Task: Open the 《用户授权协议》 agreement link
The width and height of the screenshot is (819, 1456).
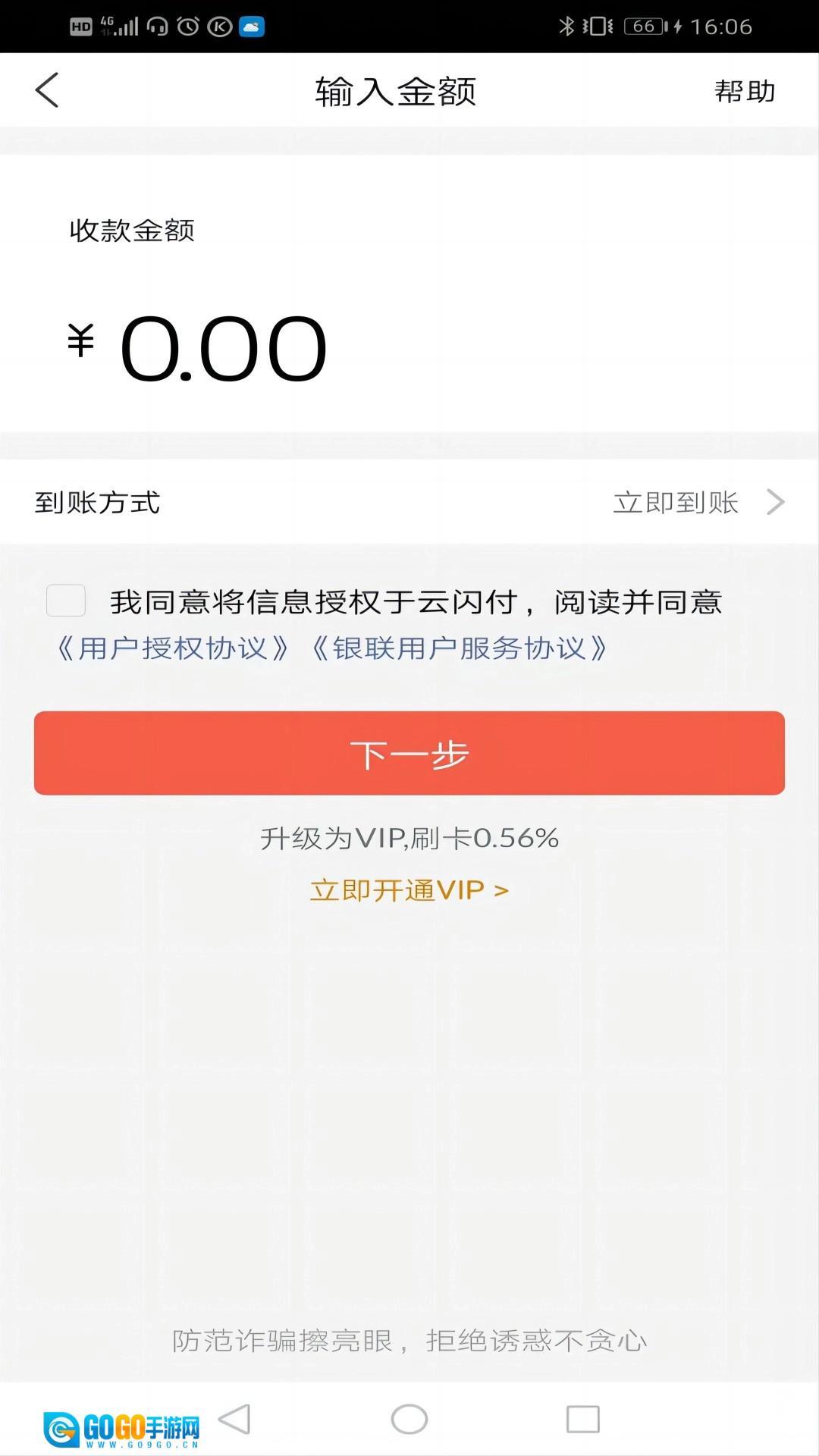Action: (173, 648)
